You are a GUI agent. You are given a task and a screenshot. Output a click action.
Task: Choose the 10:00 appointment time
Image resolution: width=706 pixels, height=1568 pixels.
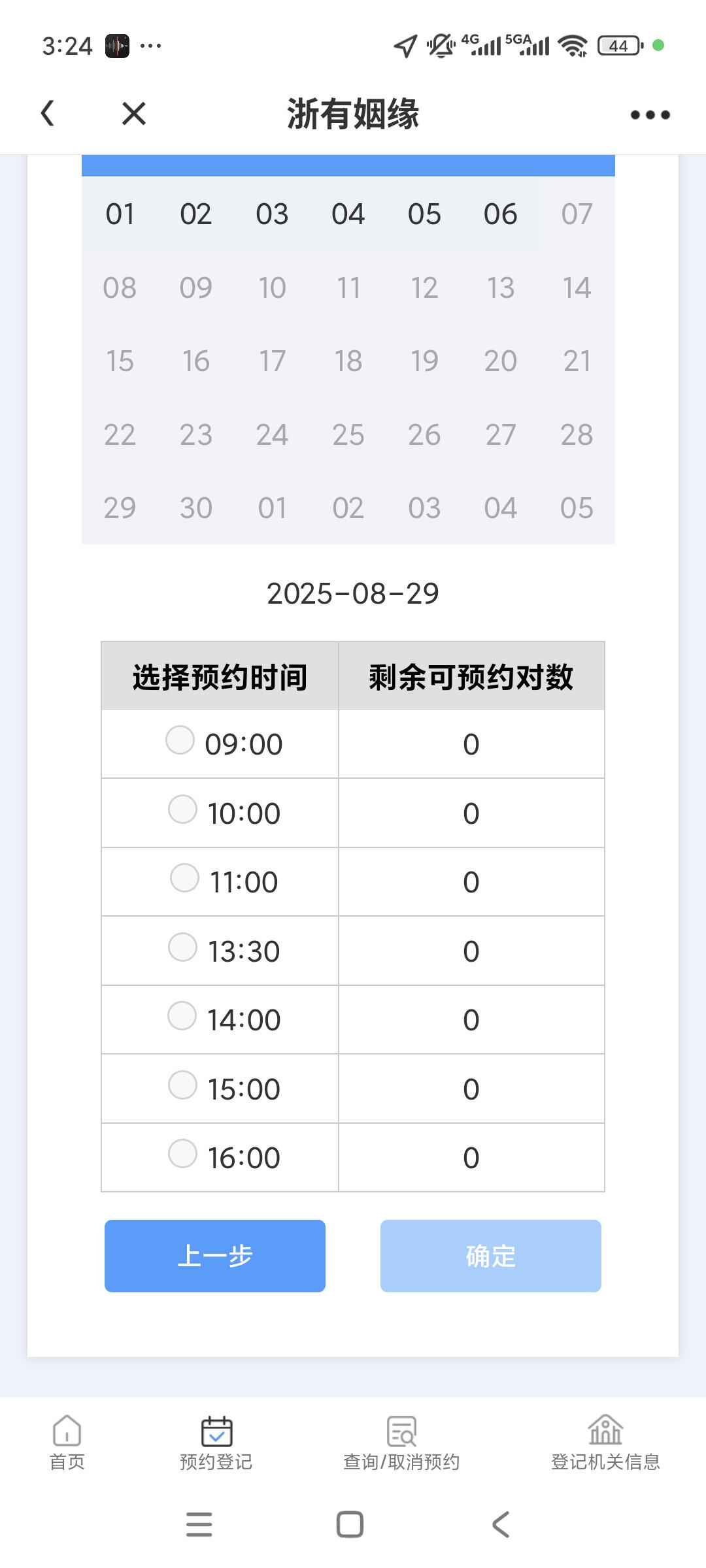click(182, 809)
